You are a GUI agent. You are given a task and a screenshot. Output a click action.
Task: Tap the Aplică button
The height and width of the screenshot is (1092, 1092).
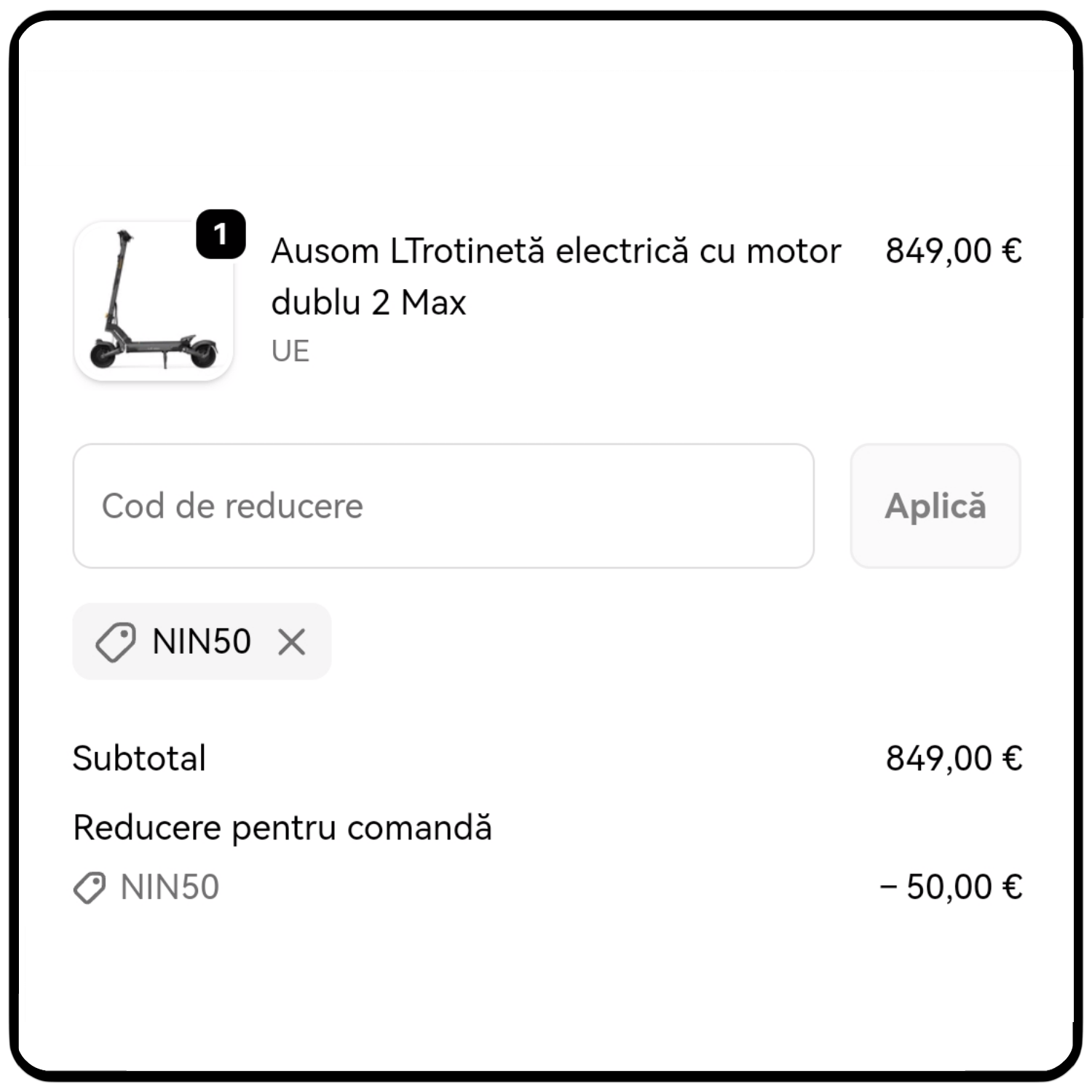935,506
